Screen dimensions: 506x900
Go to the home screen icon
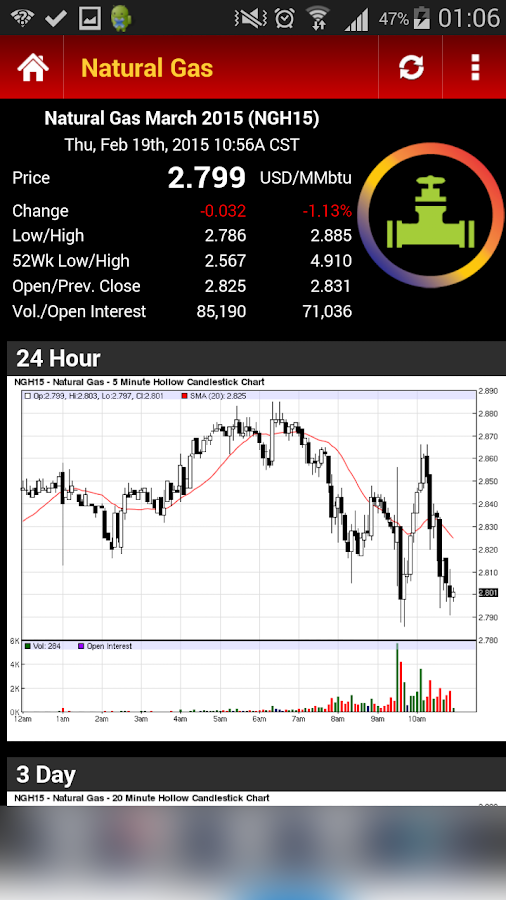click(33, 68)
